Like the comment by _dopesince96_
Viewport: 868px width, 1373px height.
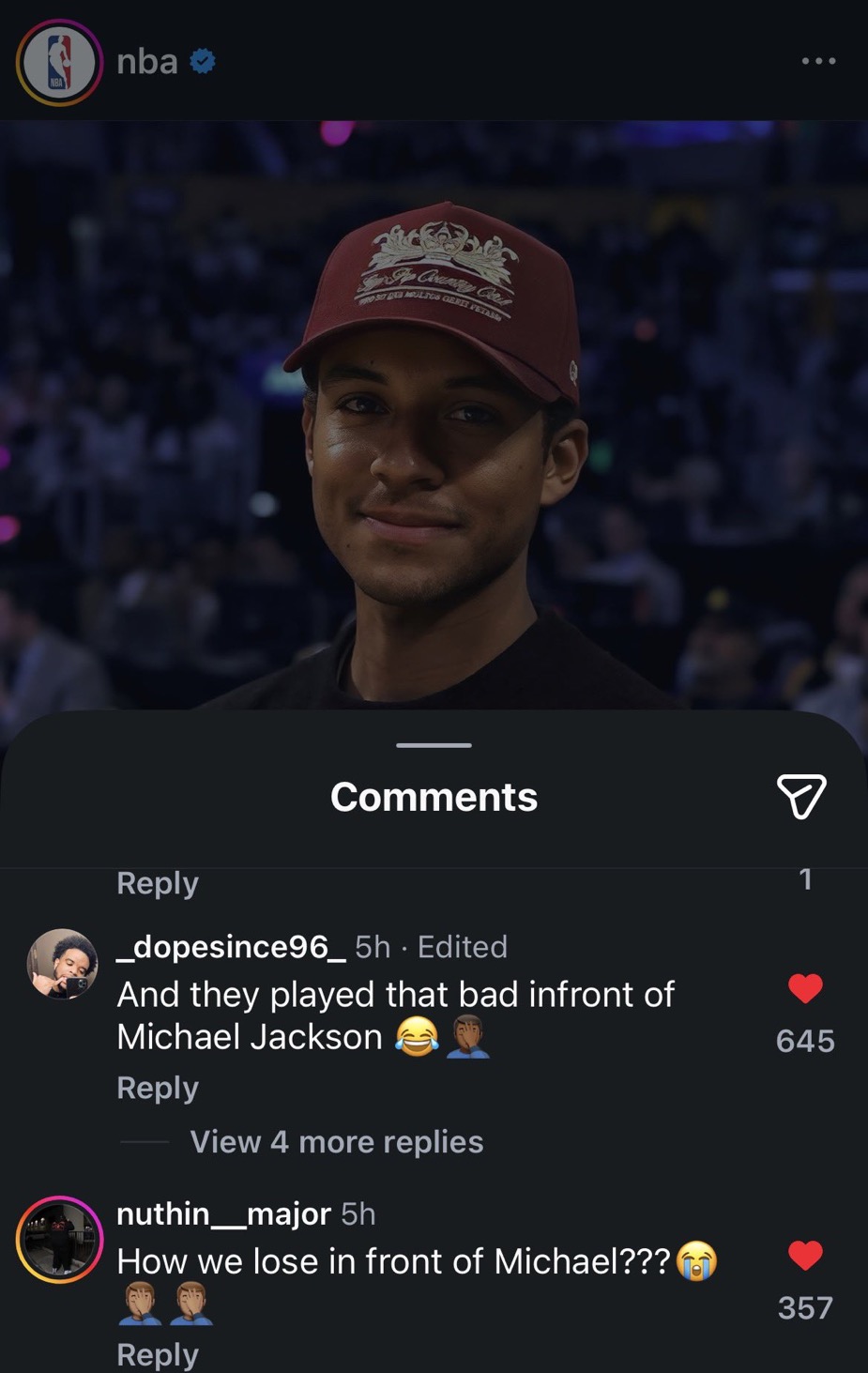(x=805, y=988)
